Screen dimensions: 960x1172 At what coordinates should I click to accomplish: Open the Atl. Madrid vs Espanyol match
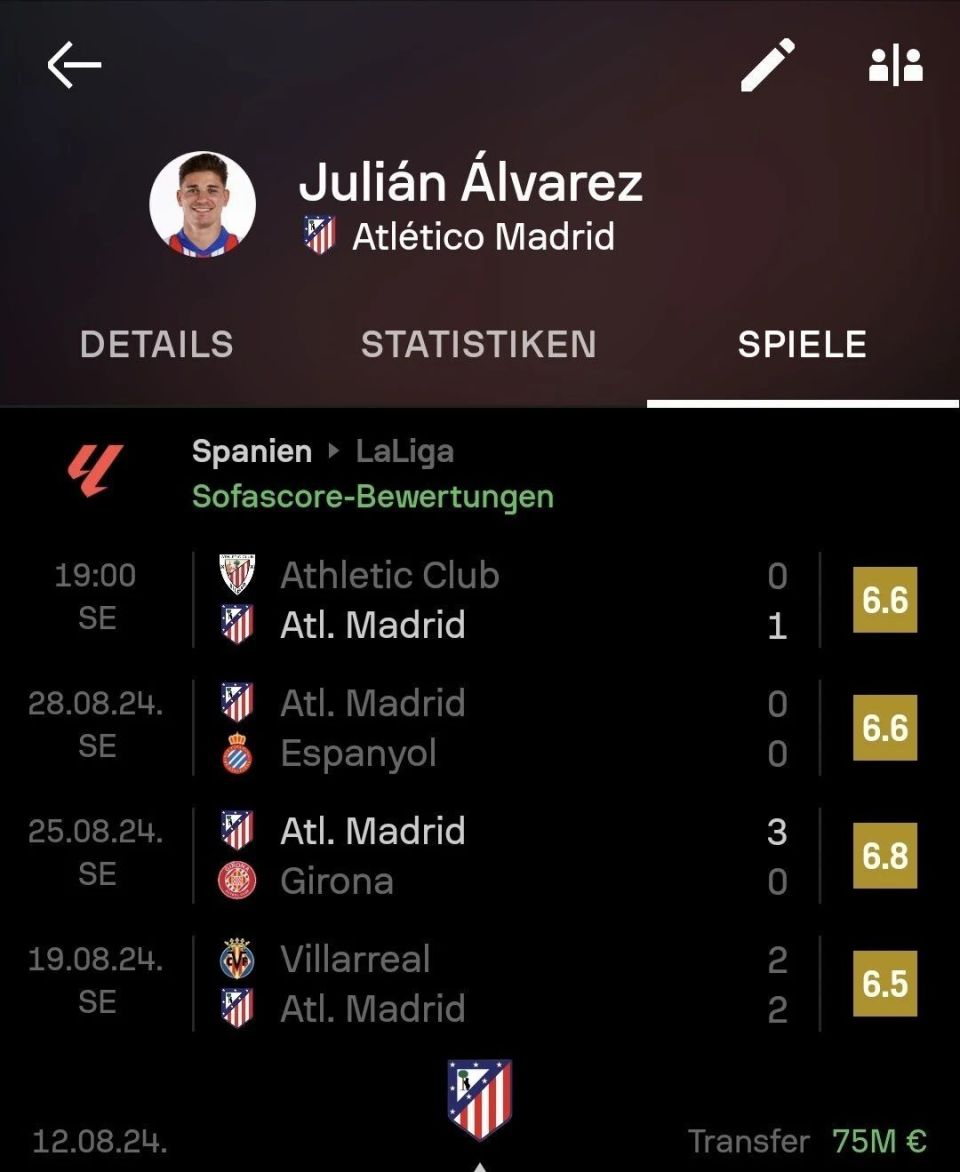[480, 728]
